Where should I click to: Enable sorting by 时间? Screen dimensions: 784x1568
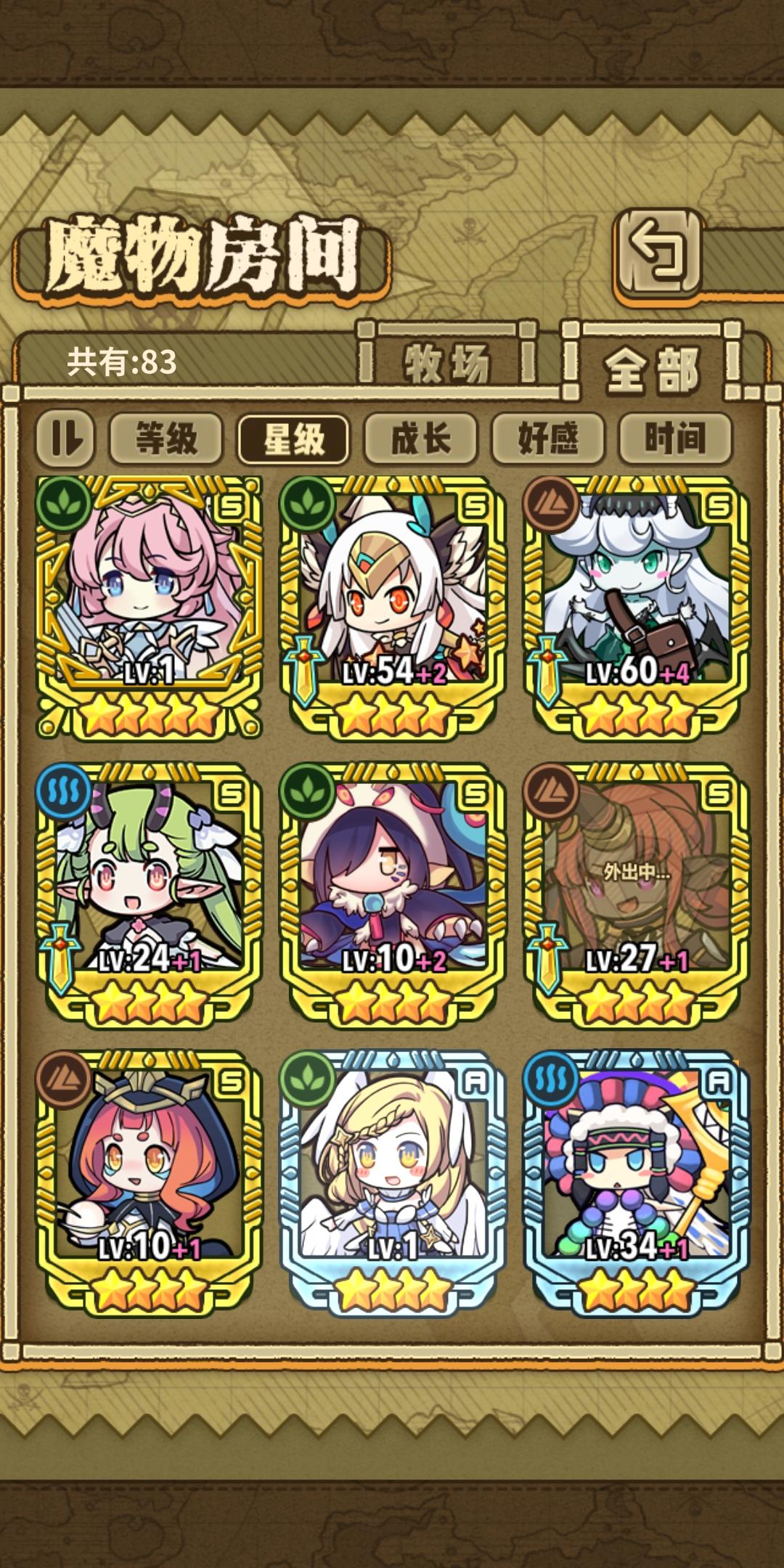[x=677, y=438]
